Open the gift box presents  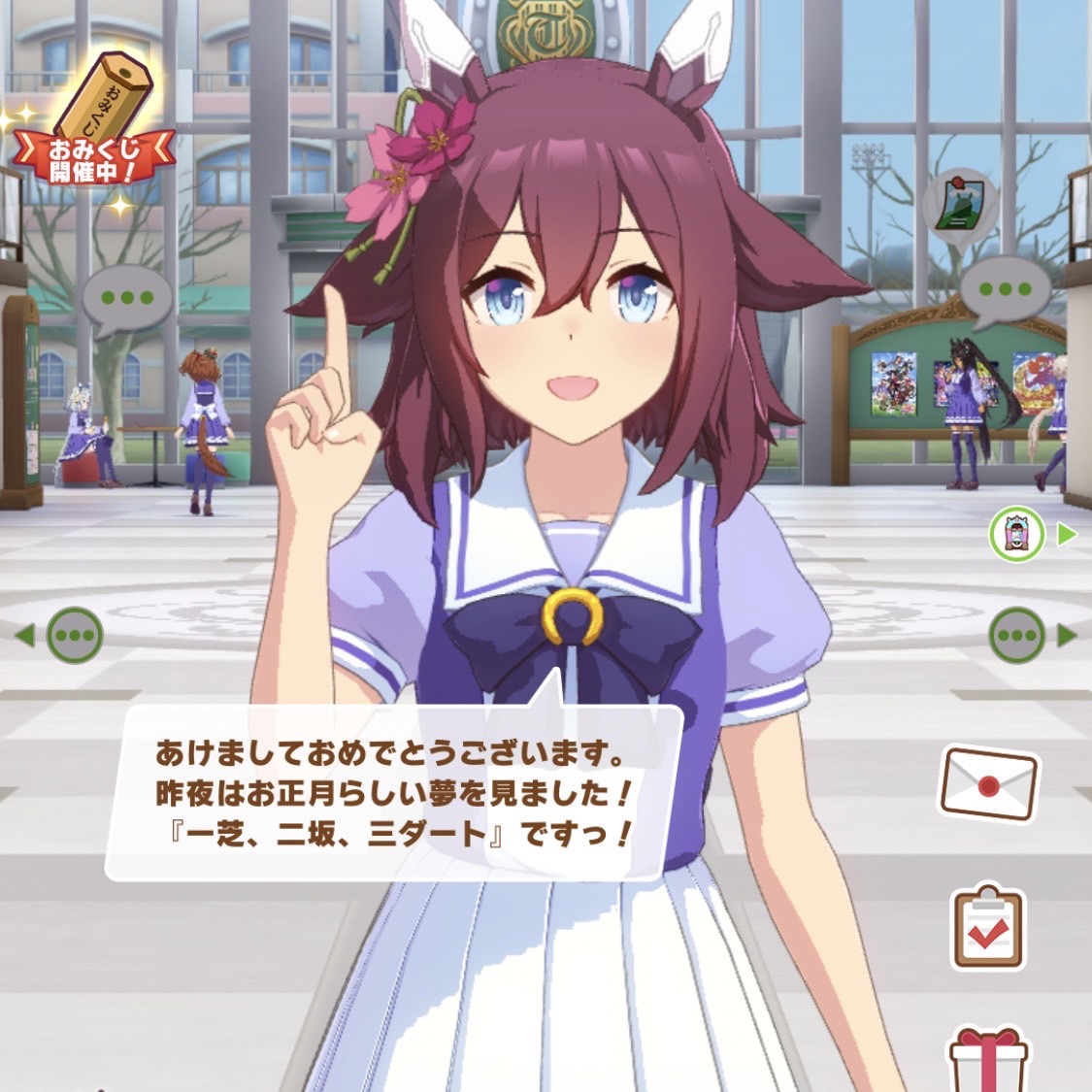(988, 1061)
